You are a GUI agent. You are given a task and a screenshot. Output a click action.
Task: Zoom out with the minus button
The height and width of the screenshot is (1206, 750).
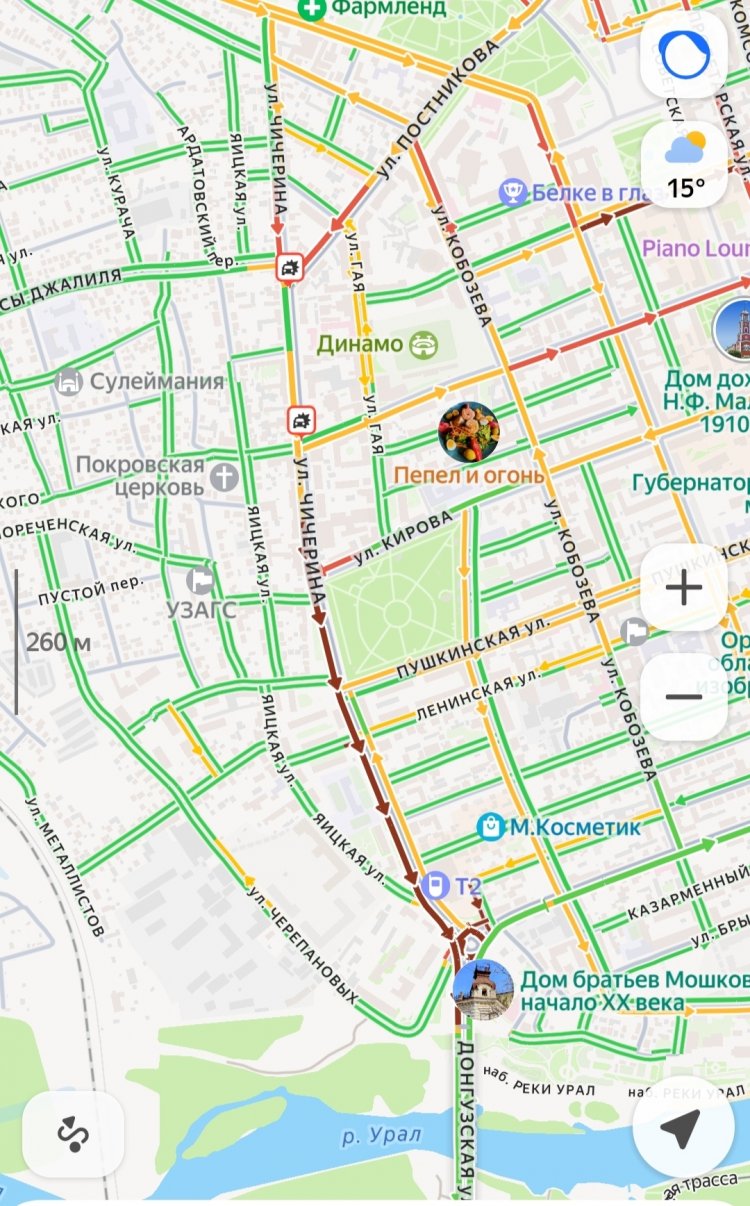pos(685,696)
